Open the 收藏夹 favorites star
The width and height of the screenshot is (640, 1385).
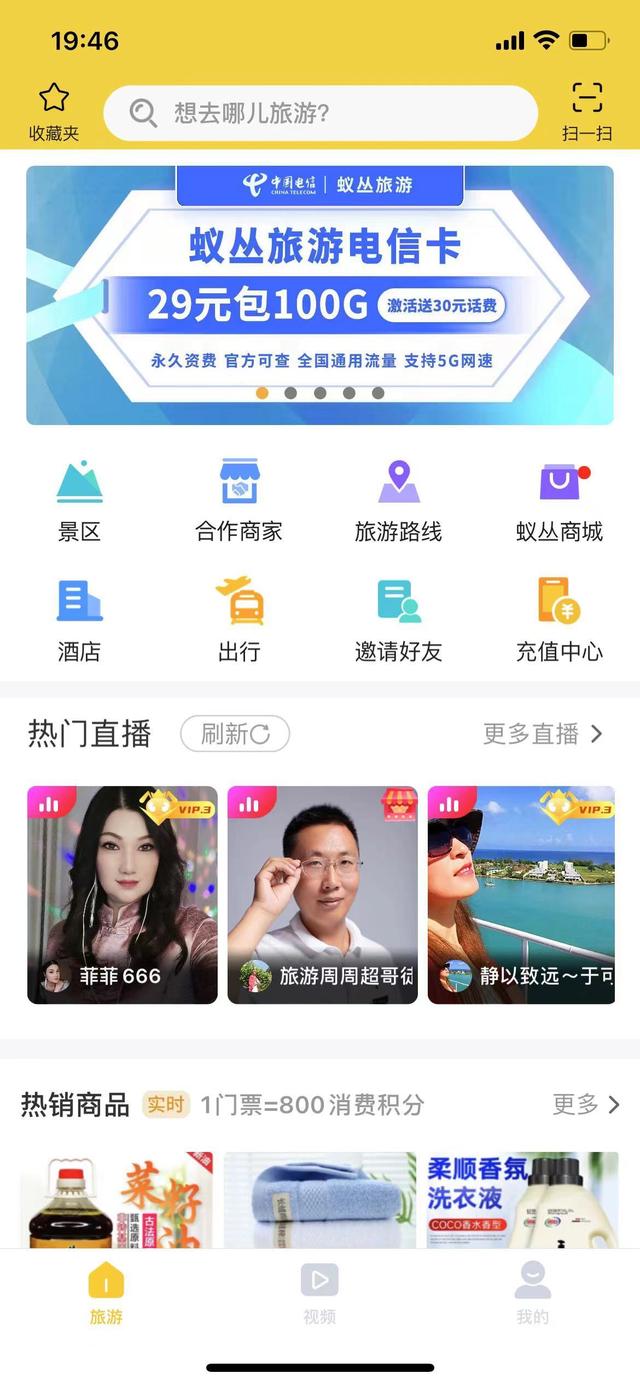coord(54,110)
